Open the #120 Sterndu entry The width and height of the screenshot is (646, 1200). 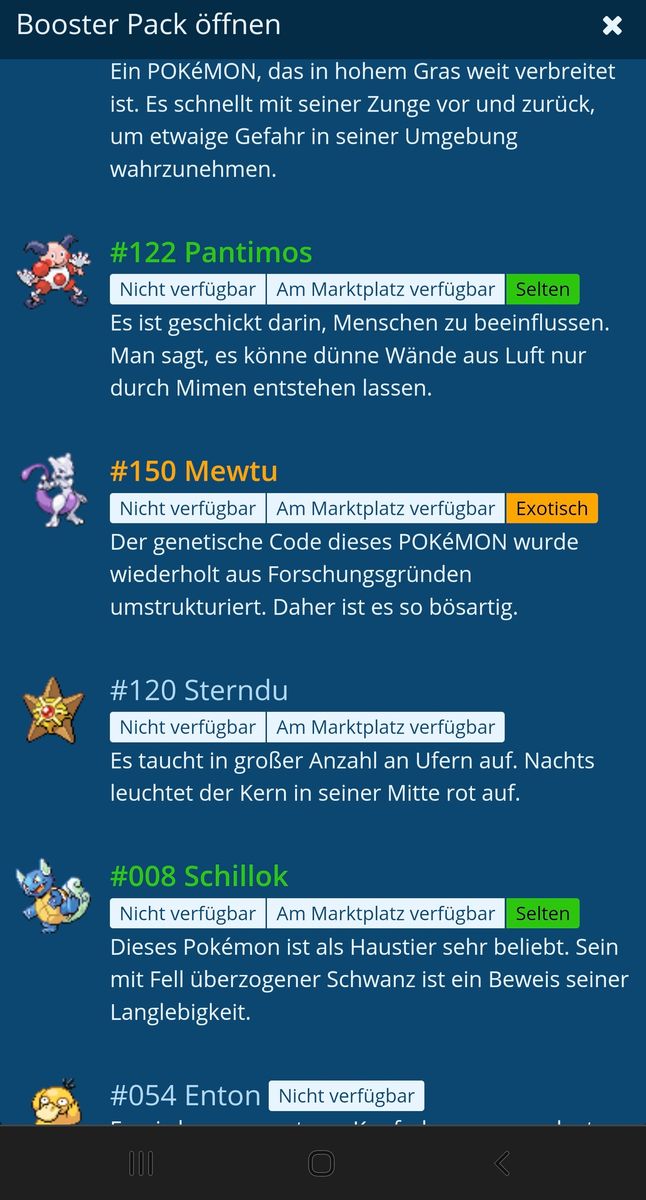coord(199,690)
